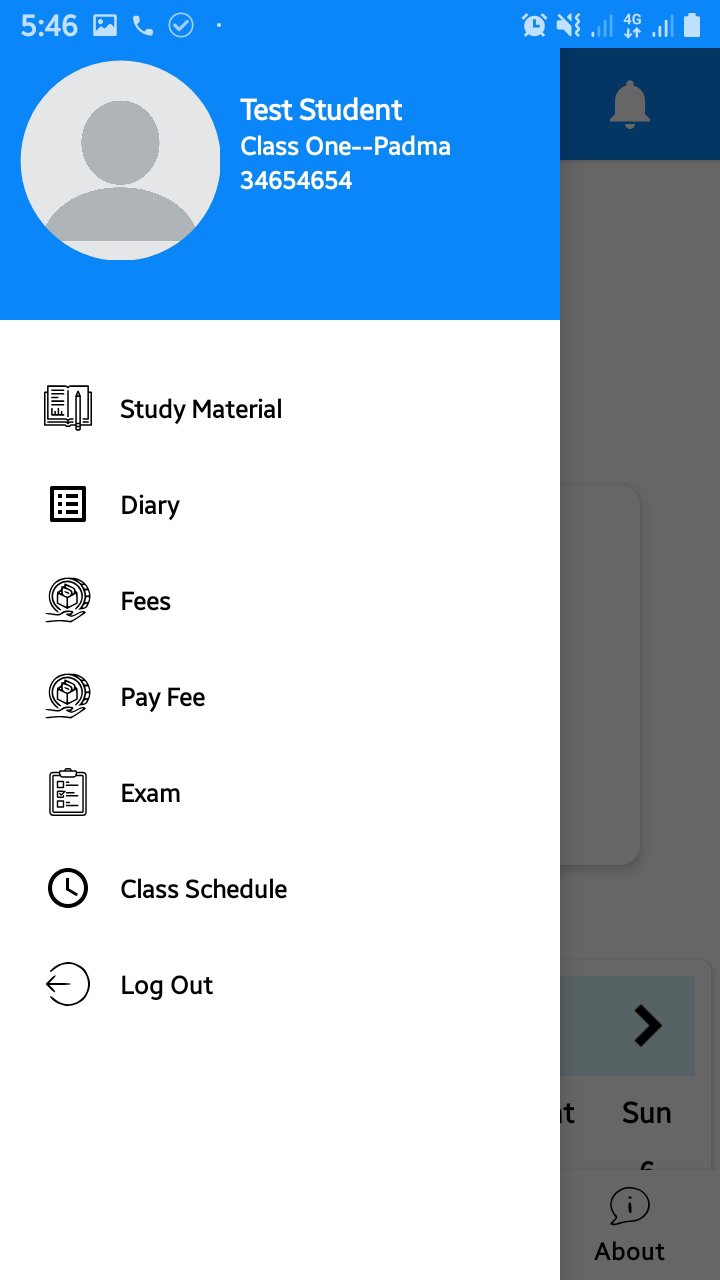Open notifications with the bell icon
The image size is (720, 1280).
click(629, 104)
